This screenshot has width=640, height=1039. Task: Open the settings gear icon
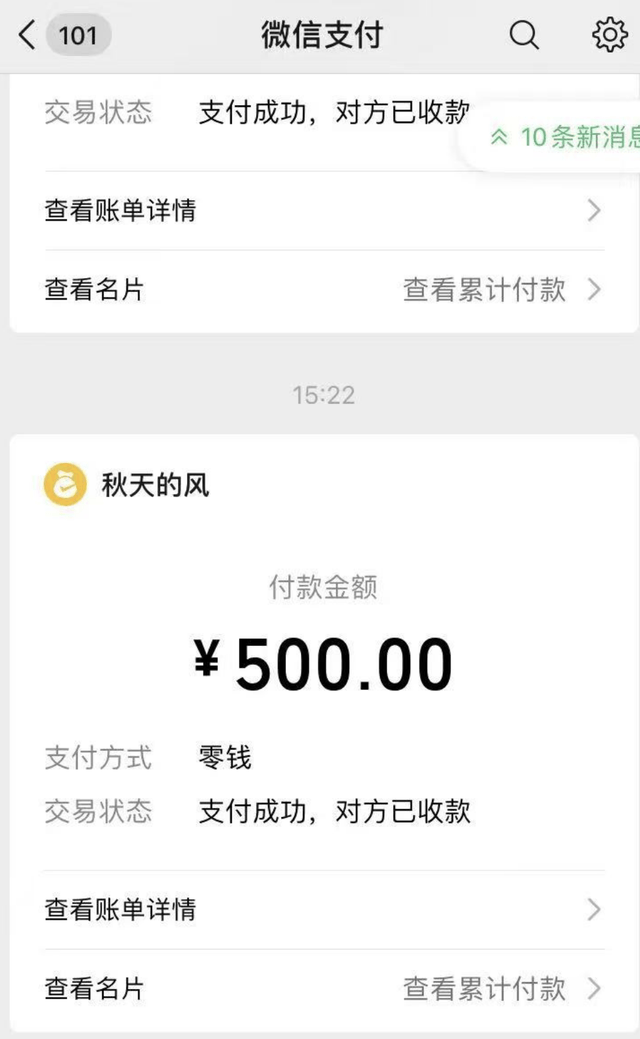click(x=609, y=36)
